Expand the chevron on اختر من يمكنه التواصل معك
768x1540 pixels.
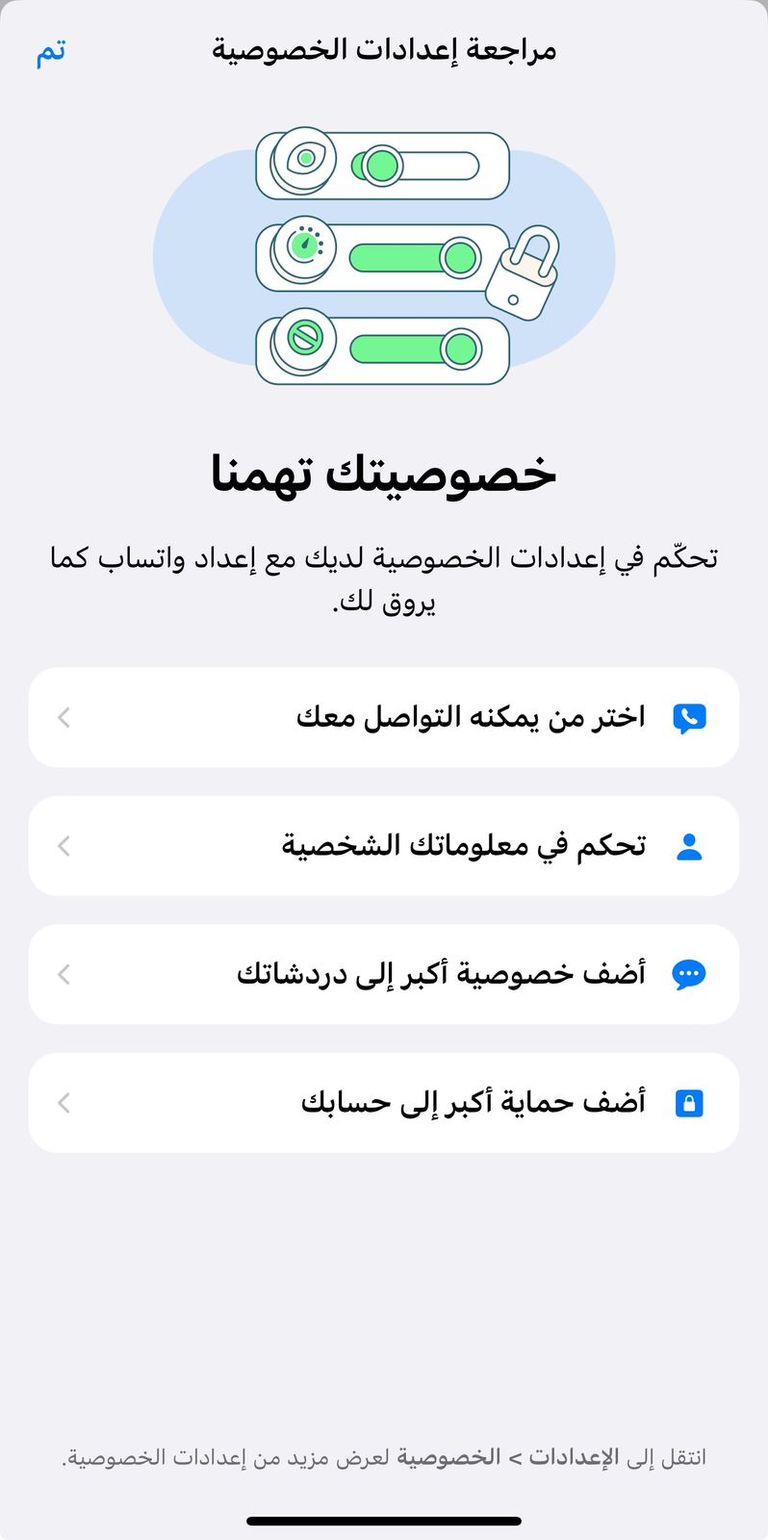(63, 716)
